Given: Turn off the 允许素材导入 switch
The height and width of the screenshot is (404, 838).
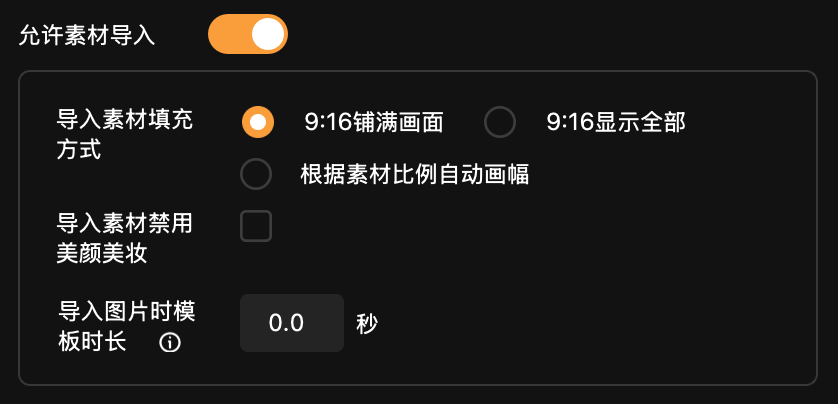Looking at the screenshot, I should click(247, 34).
